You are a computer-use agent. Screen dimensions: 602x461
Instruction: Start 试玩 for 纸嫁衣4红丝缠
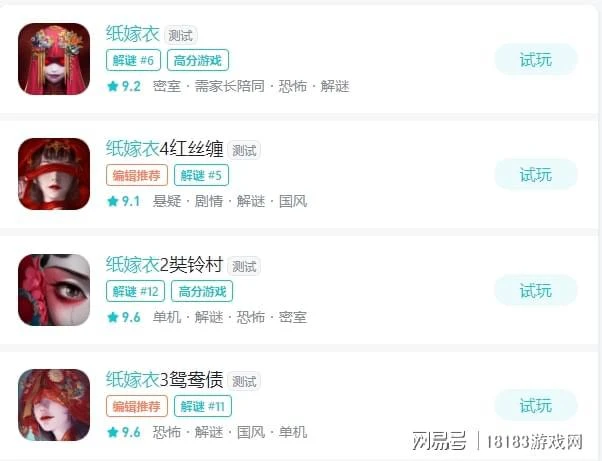pyautogui.click(x=535, y=174)
